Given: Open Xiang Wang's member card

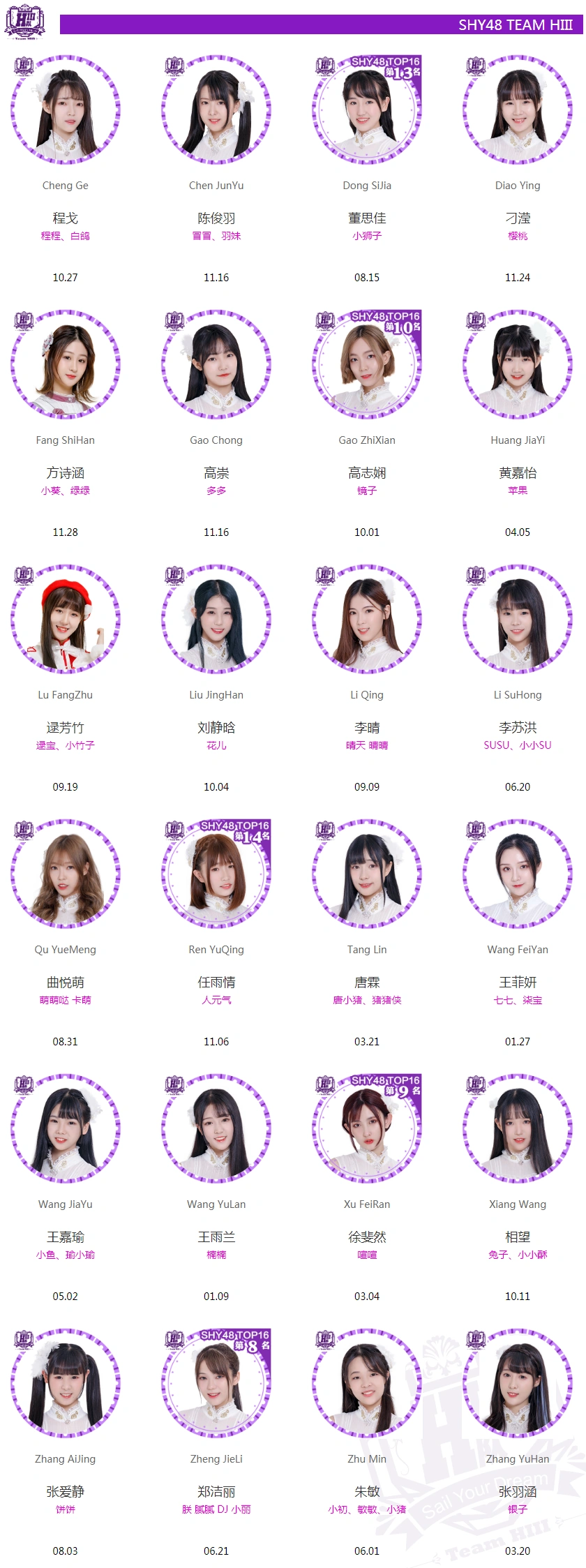Looking at the screenshot, I should point(518,1128).
